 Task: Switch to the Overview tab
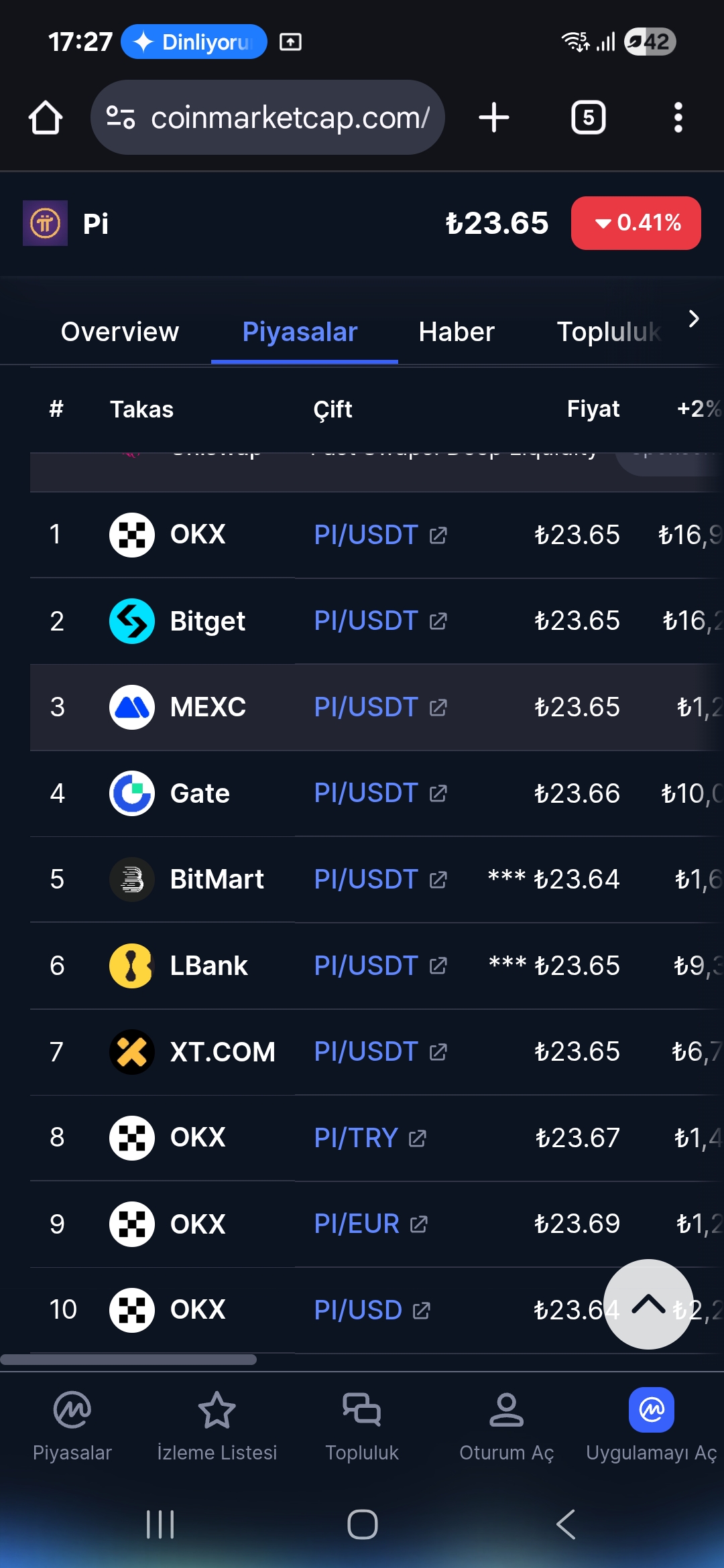point(120,332)
